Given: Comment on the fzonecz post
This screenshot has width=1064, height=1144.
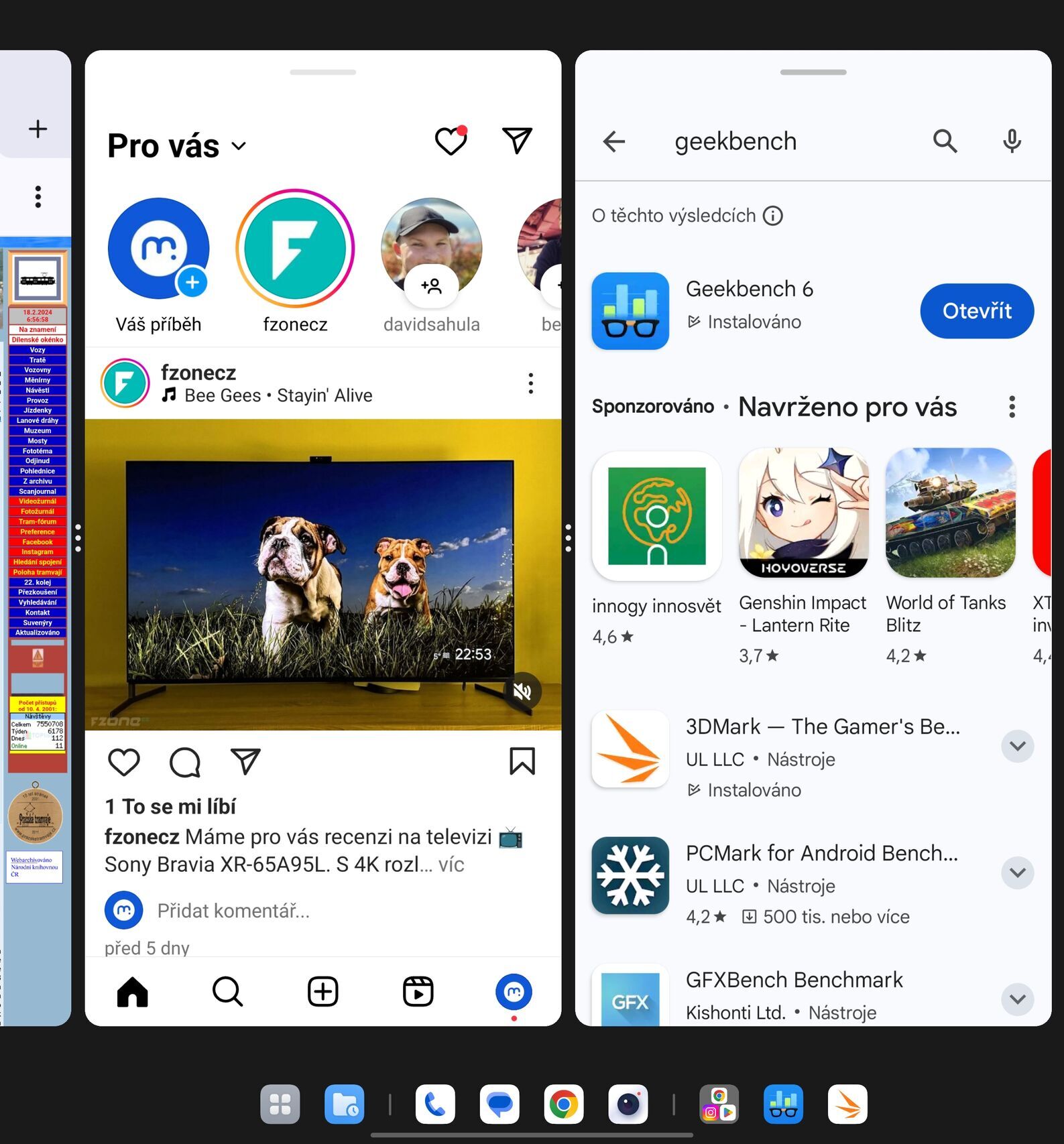Looking at the screenshot, I should pyautogui.click(x=185, y=762).
